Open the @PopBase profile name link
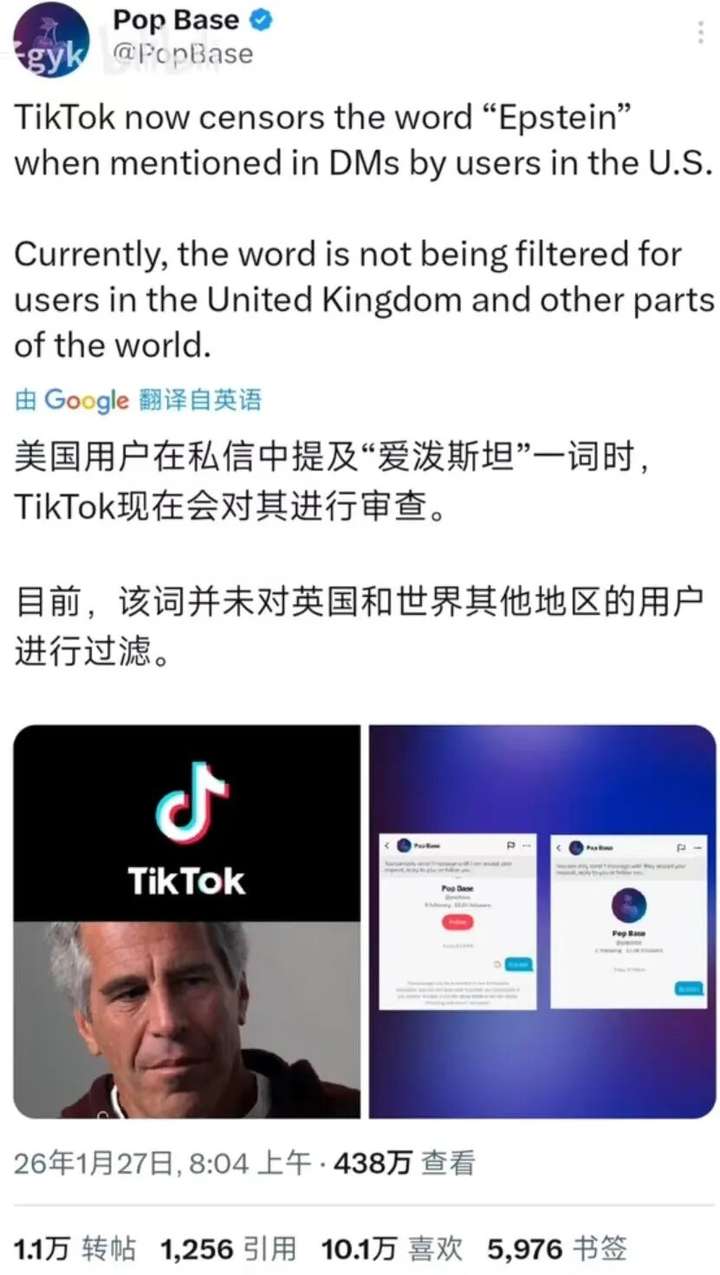This screenshot has height=1275, width=720. (x=182, y=53)
